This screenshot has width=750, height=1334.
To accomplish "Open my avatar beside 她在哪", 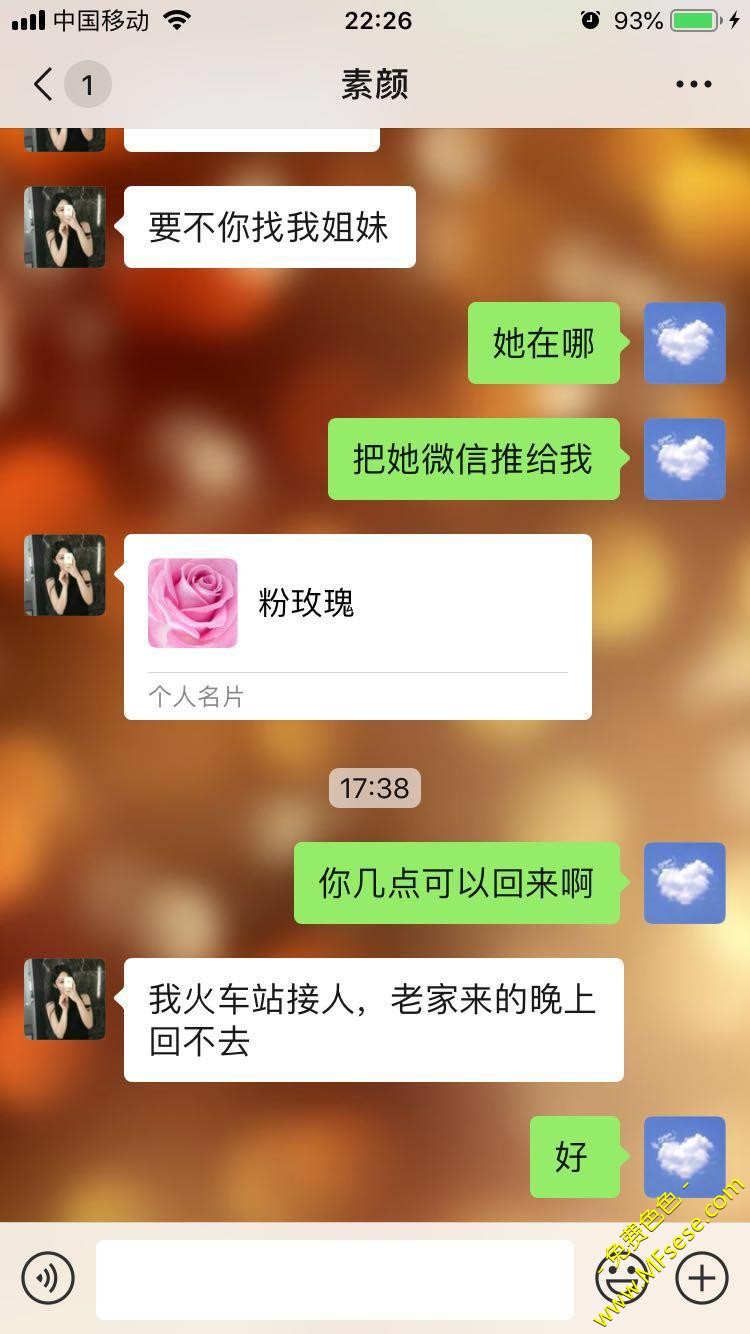I will click(x=684, y=343).
